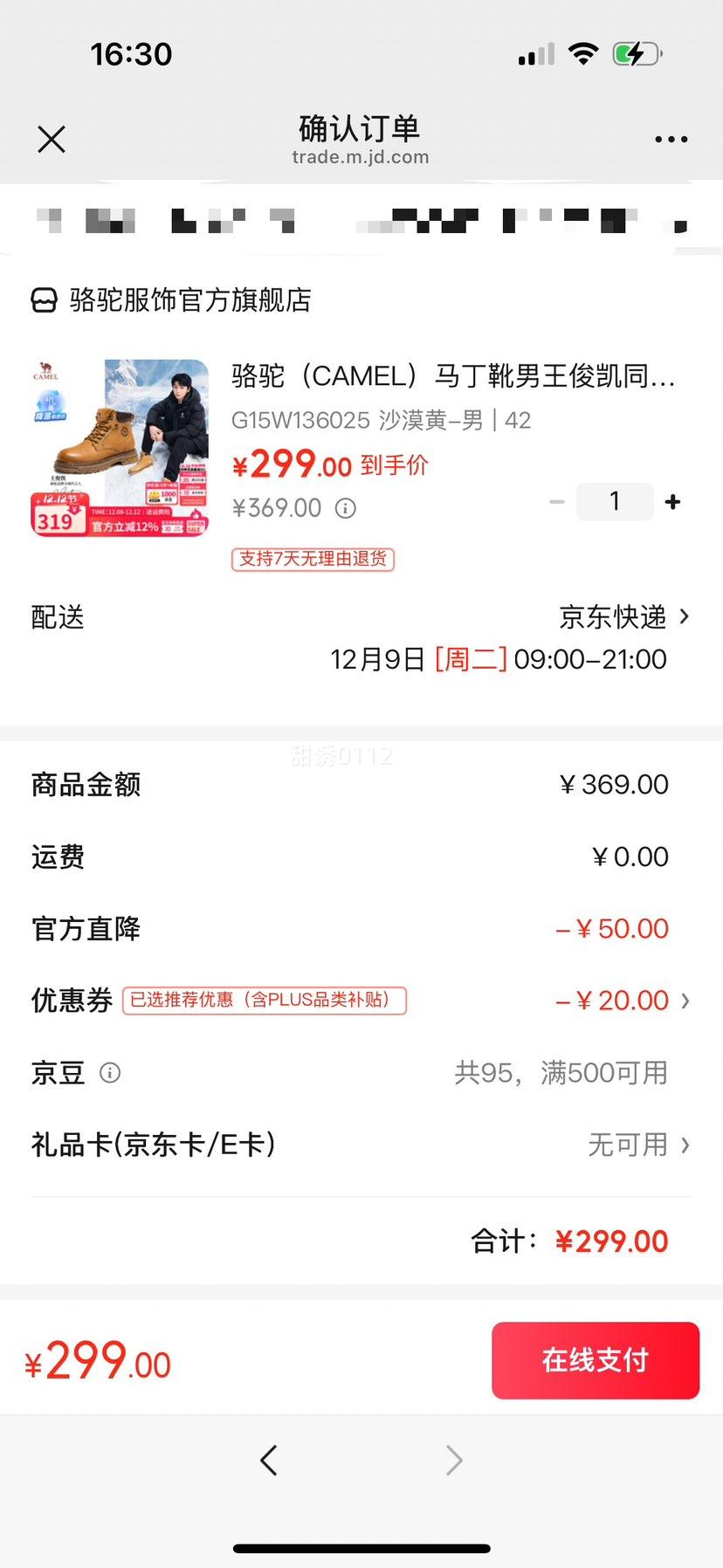Decrease quantity with the minus control
Screen dimensions: 723x1568
point(556,501)
